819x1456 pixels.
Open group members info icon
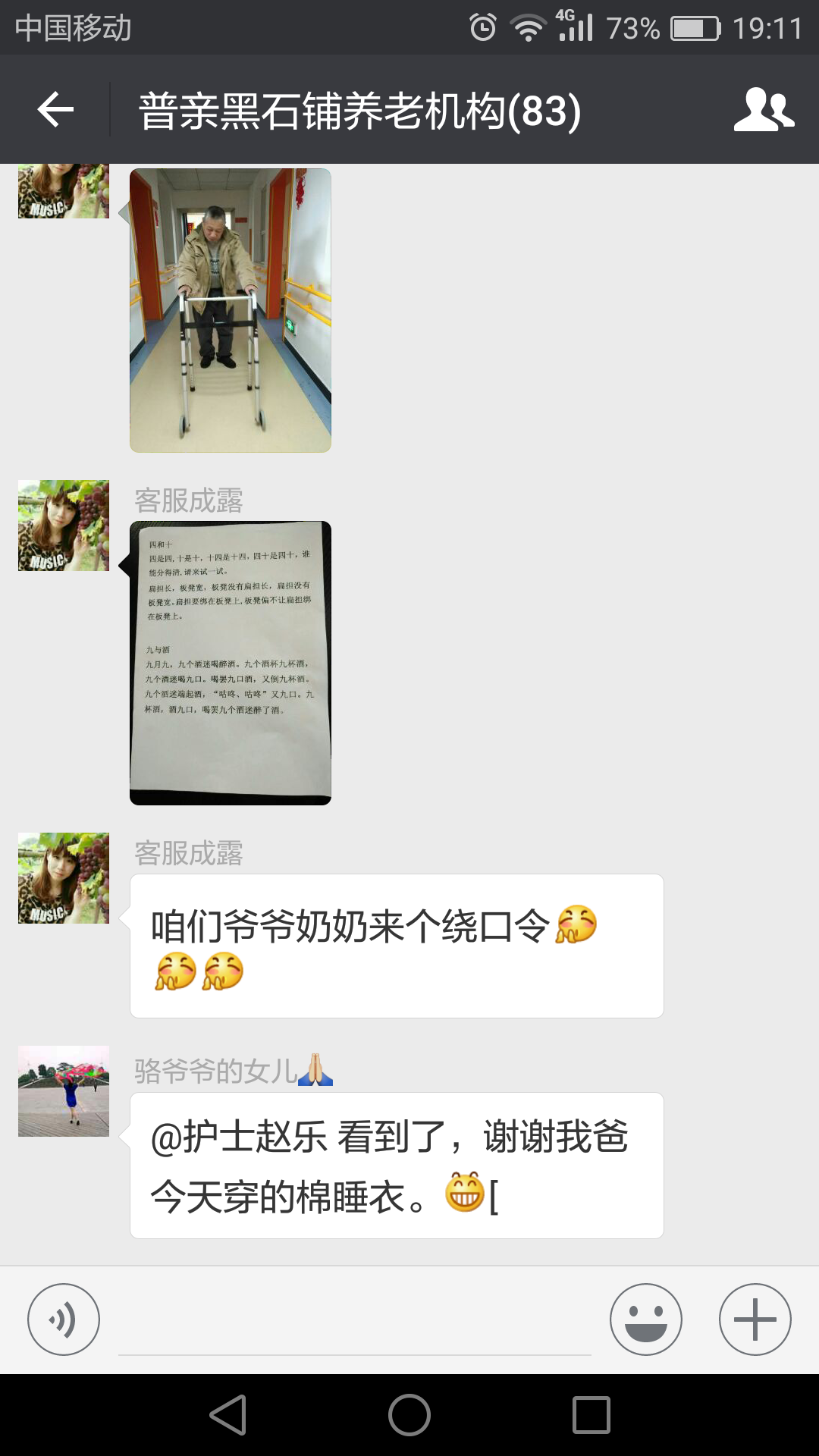764,110
